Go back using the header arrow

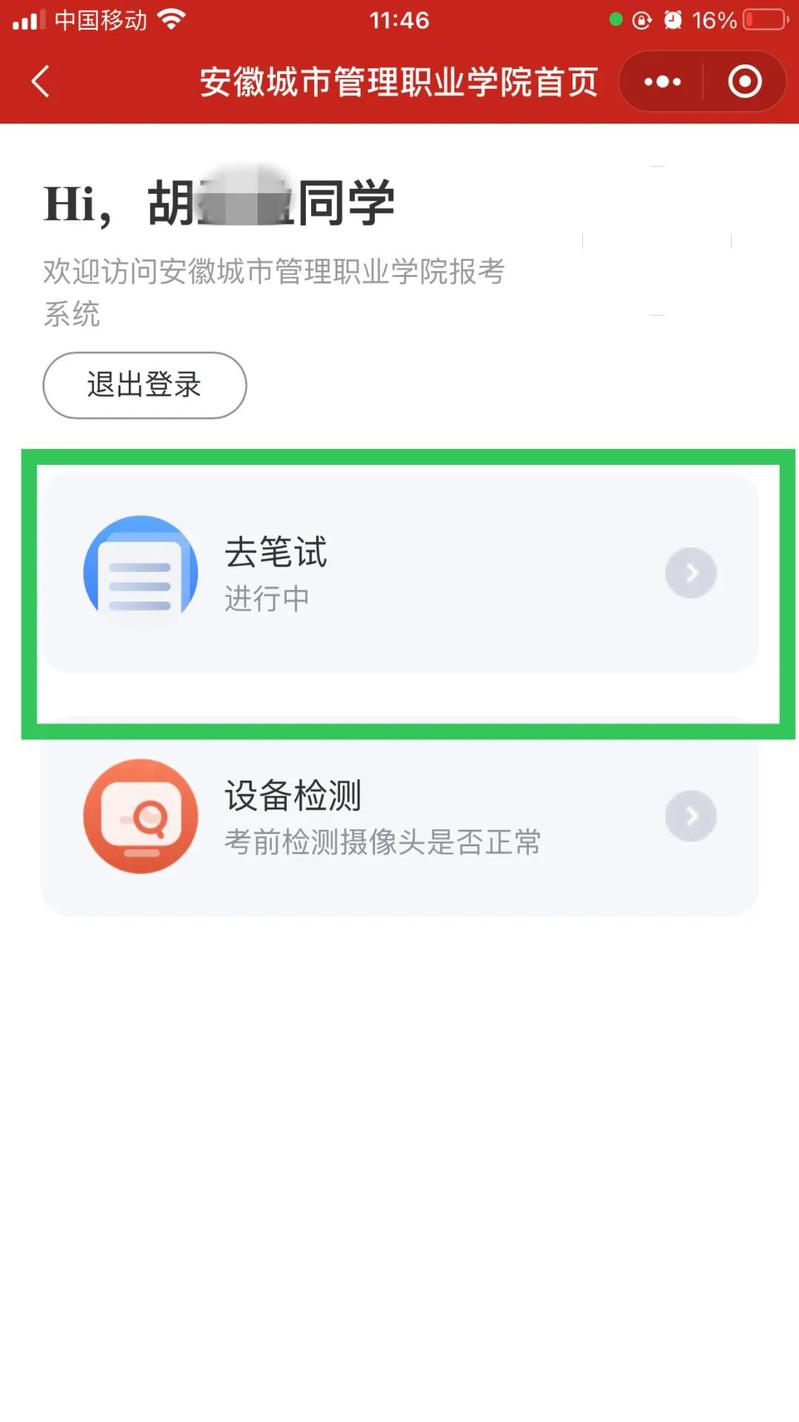point(40,81)
